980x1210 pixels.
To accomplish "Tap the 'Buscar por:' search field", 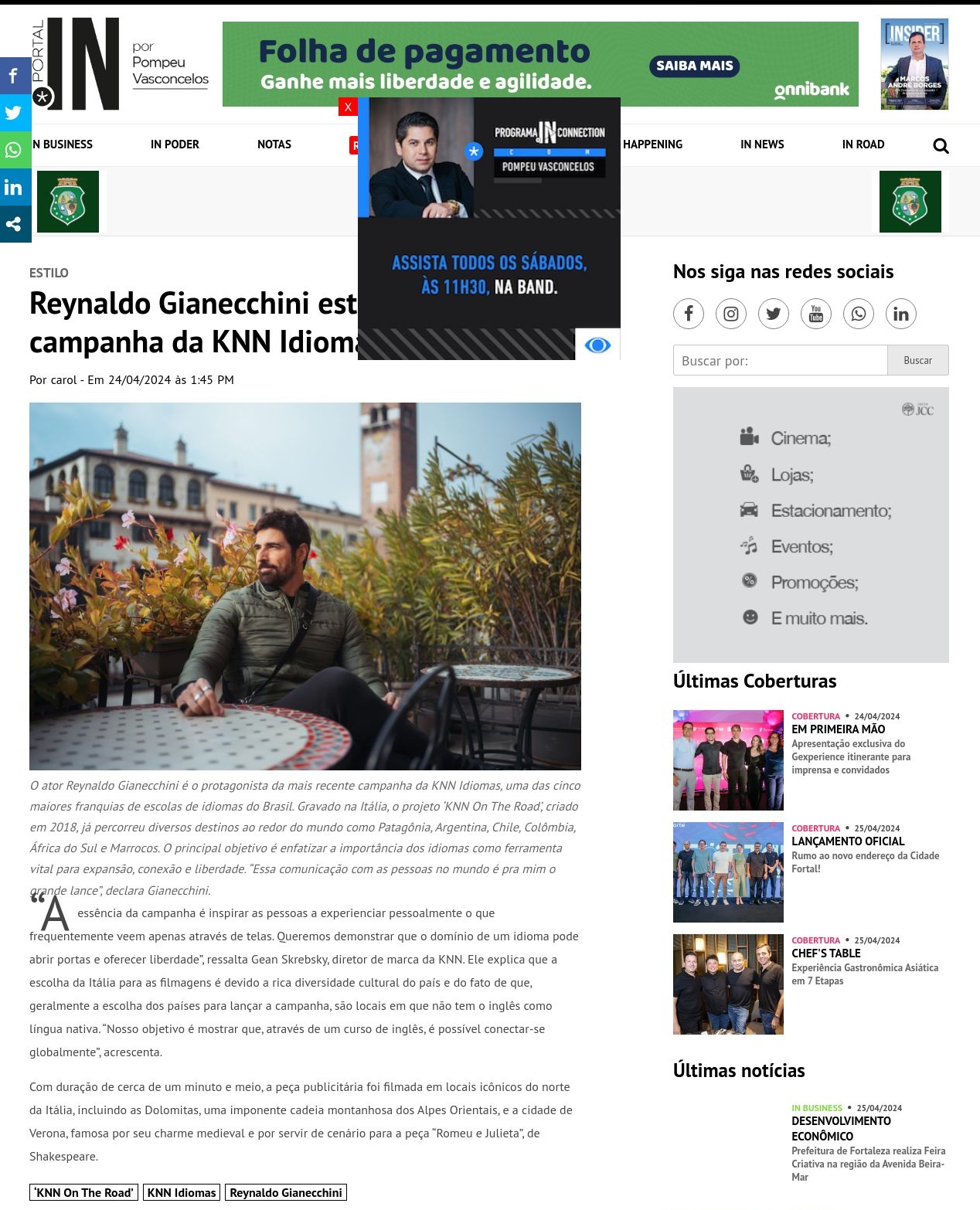I will click(780, 361).
